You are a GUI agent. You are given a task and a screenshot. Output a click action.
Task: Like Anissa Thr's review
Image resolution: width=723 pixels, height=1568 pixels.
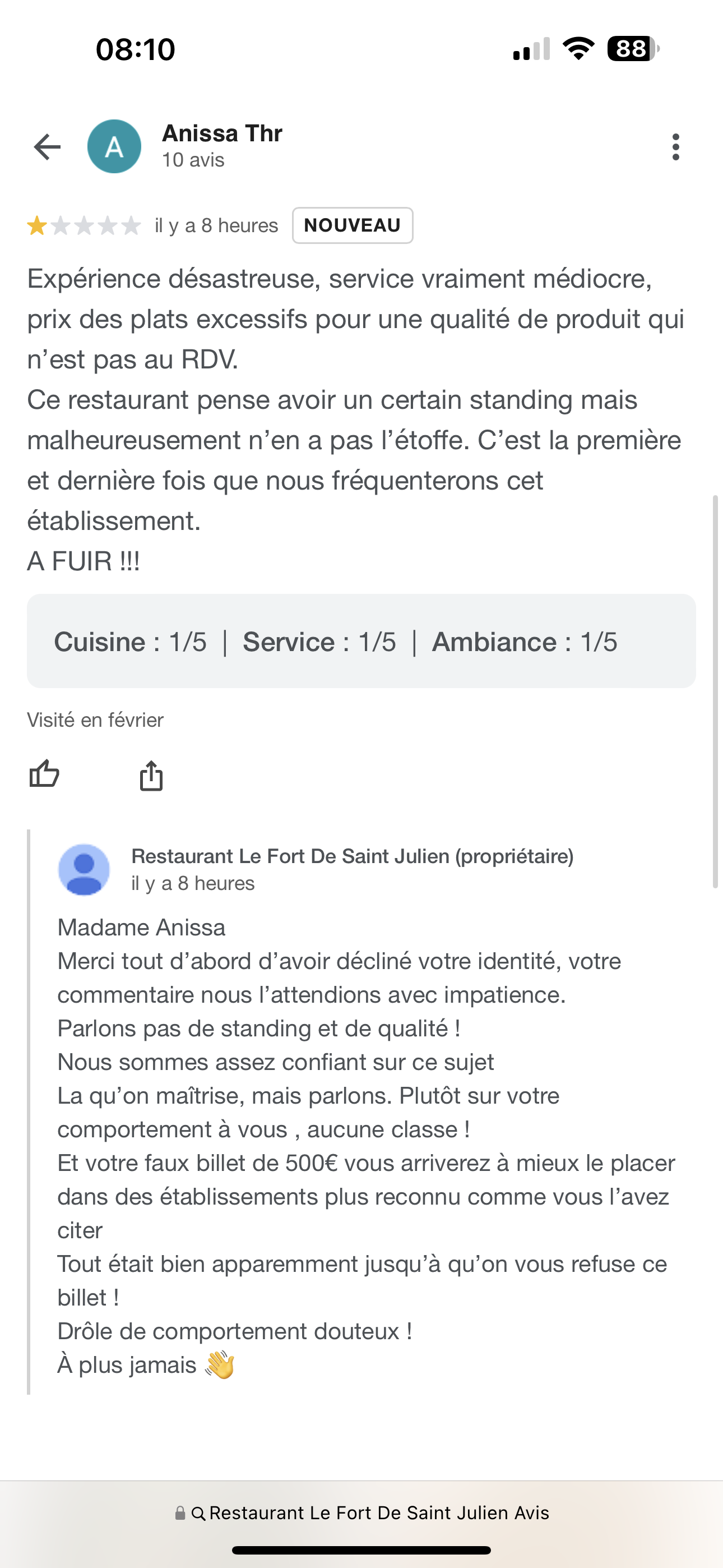tap(44, 775)
